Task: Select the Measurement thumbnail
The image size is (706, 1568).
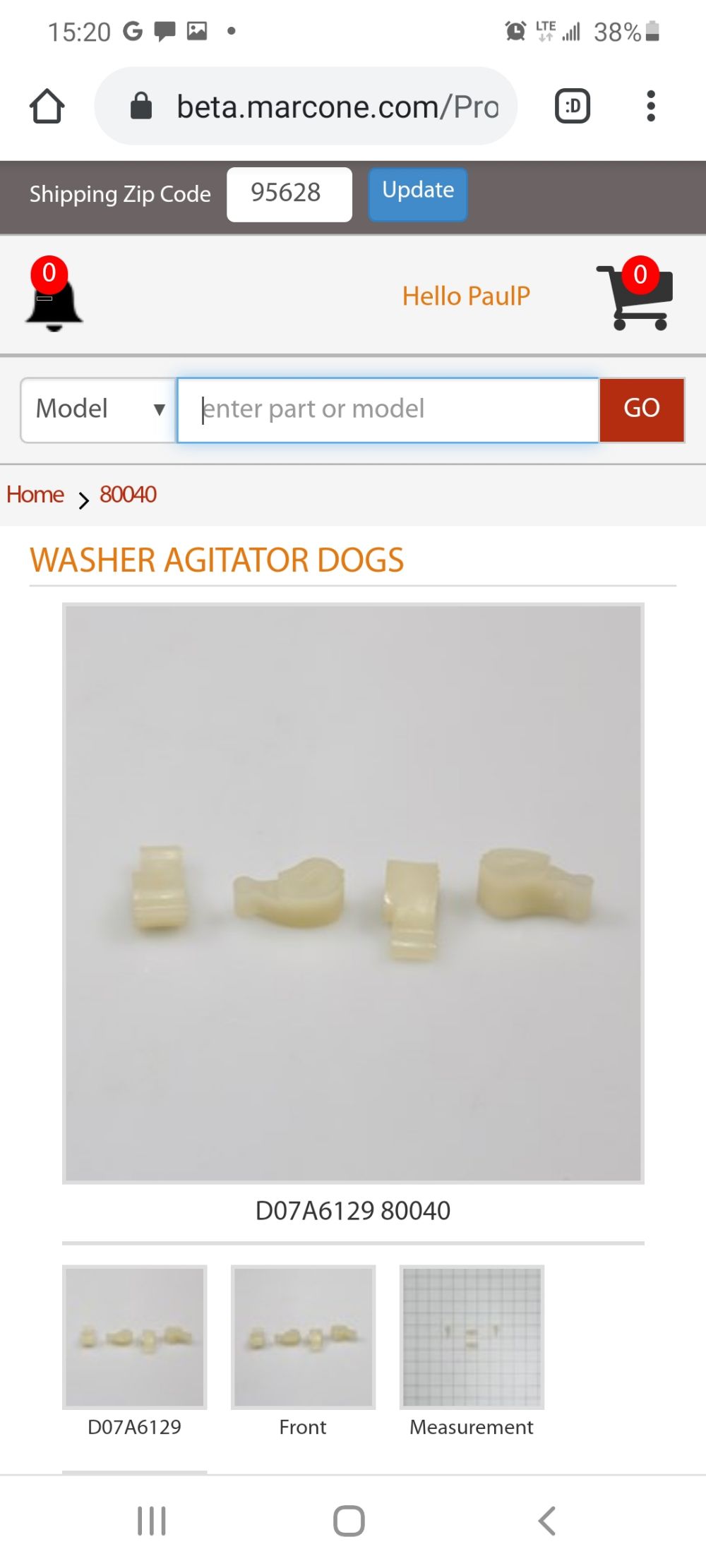Action: pos(472,1337)
